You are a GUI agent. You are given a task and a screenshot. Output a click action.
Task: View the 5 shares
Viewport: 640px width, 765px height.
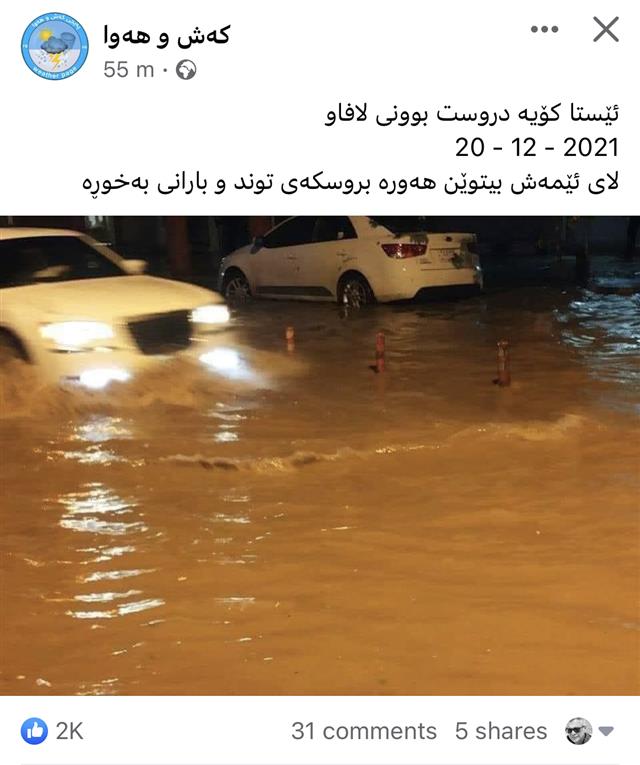tap(501, 731)
